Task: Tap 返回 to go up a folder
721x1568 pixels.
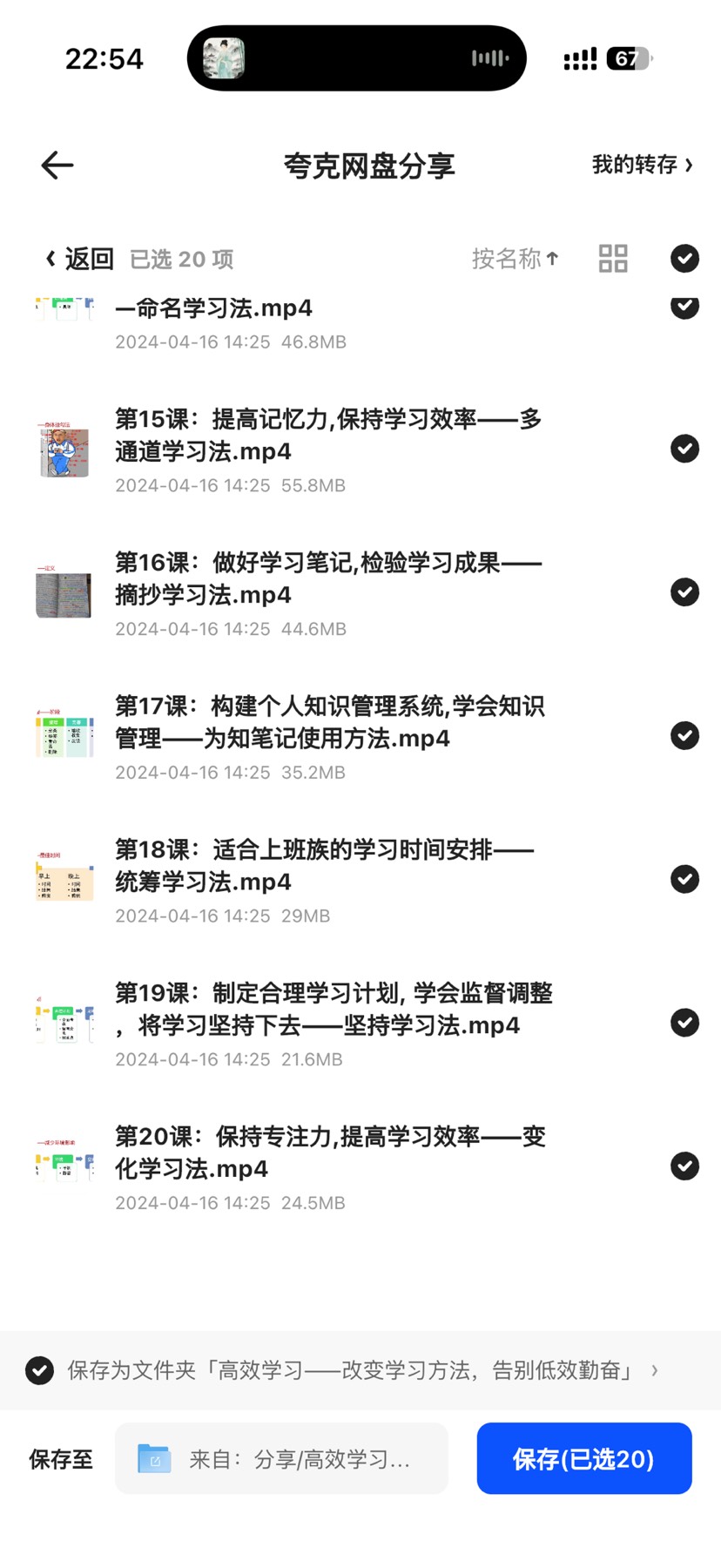Action: [79, 259]
